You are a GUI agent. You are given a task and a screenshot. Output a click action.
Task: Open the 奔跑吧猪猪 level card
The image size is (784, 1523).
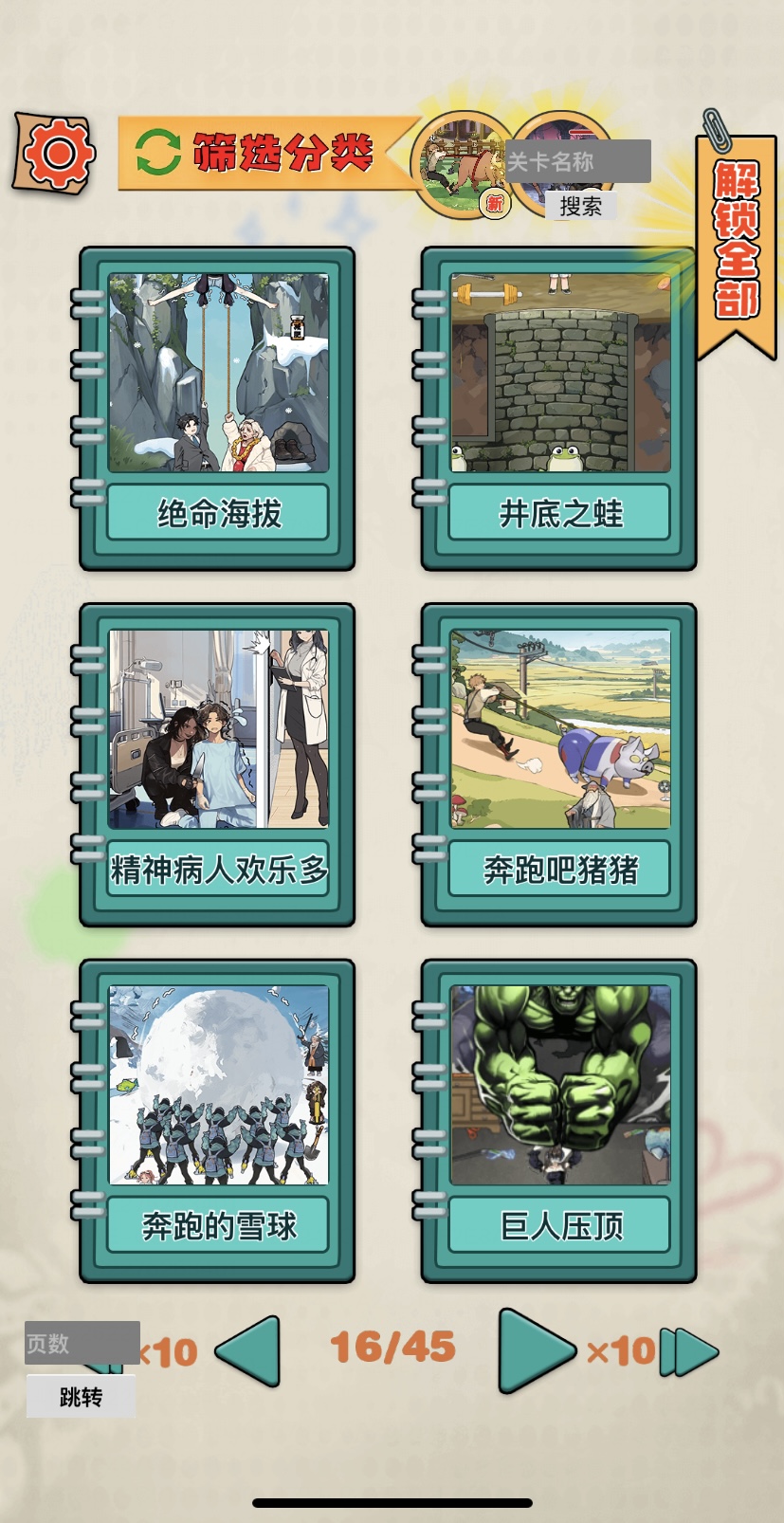point(559,764)
